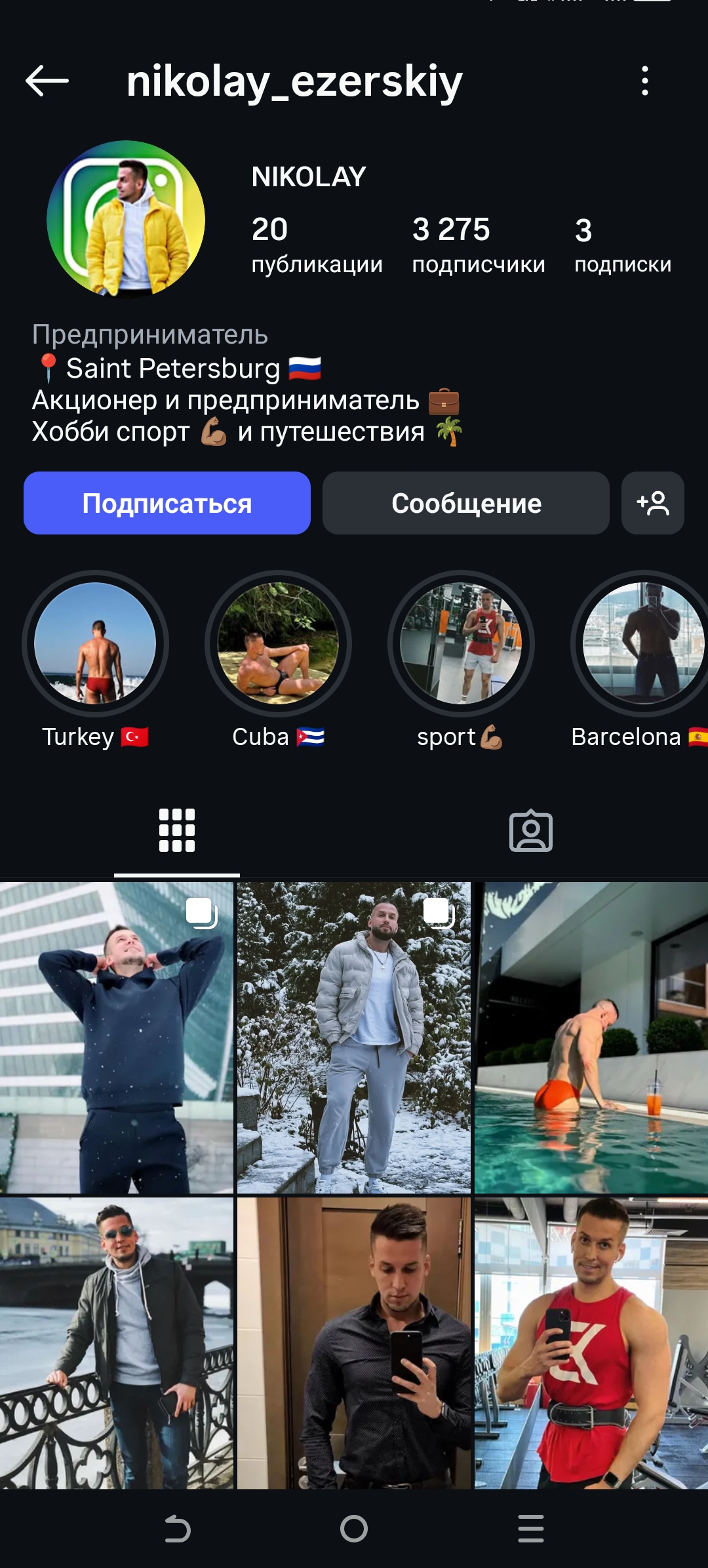The width and height of the screenshot is (708, 1568).
Task: Open the sport story highlight
Action: click(x=461, y=643)
